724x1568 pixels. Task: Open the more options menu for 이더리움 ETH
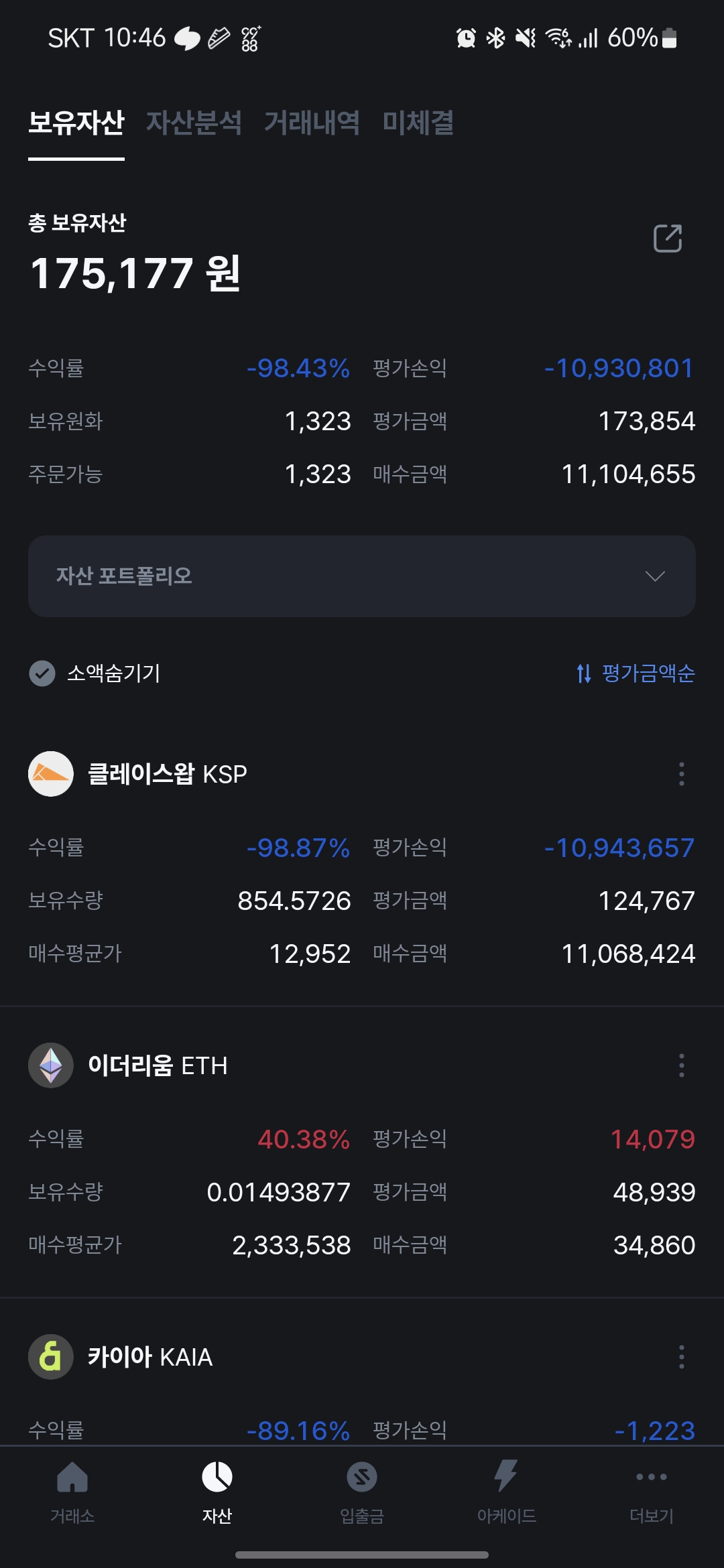682,1065
